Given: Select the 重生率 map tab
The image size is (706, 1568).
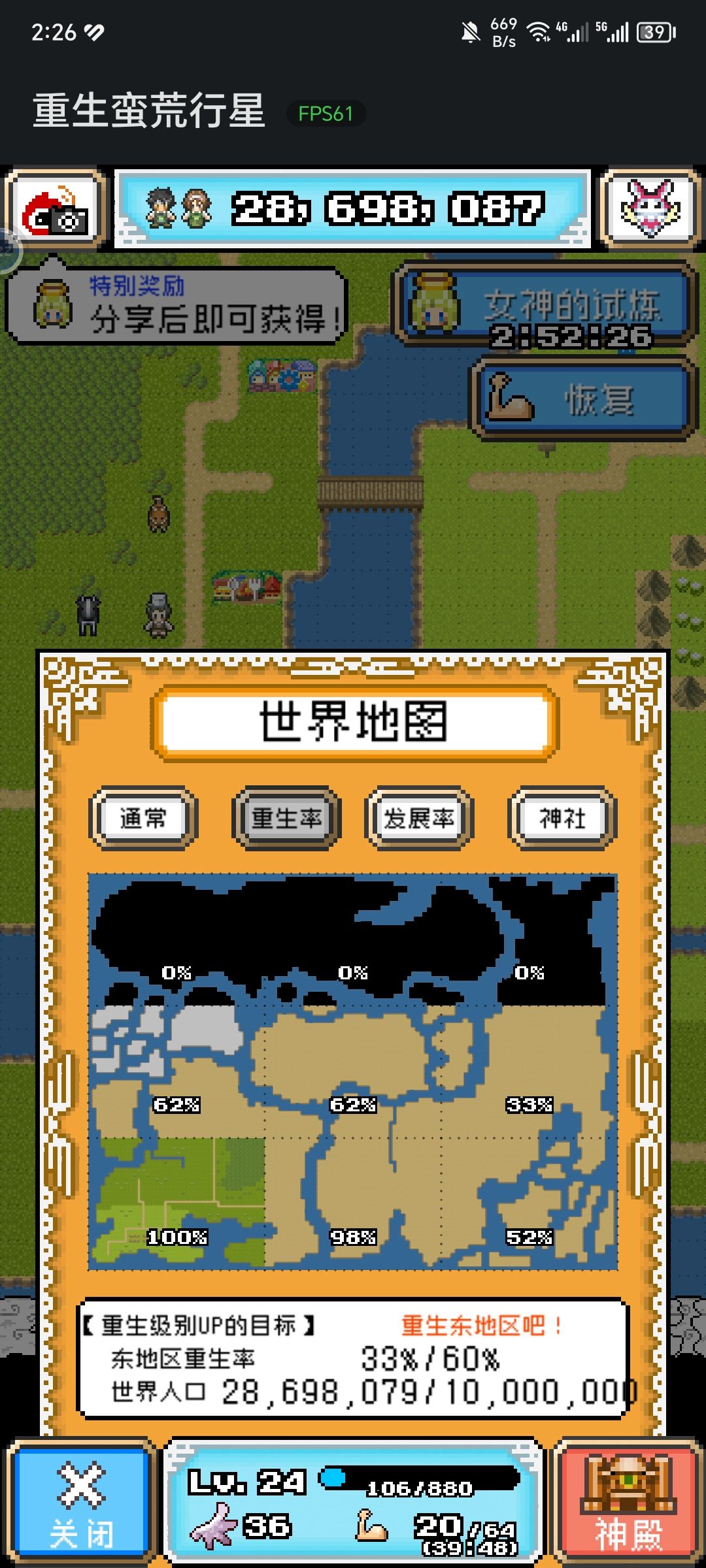Looking at the screenshot, I should point(286,818).
